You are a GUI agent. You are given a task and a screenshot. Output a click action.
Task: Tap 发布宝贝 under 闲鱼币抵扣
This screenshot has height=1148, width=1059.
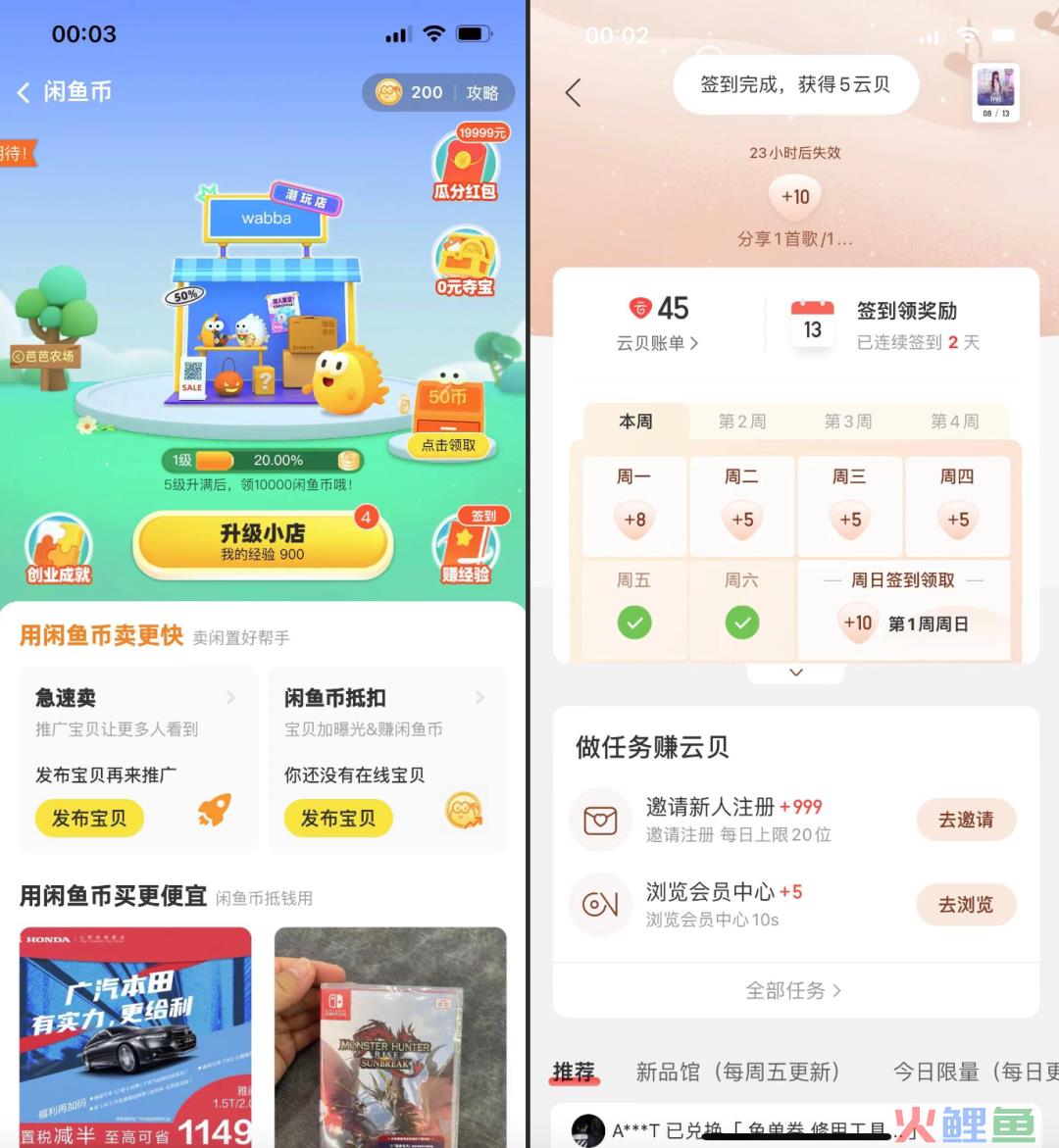(x=338, y=819)
